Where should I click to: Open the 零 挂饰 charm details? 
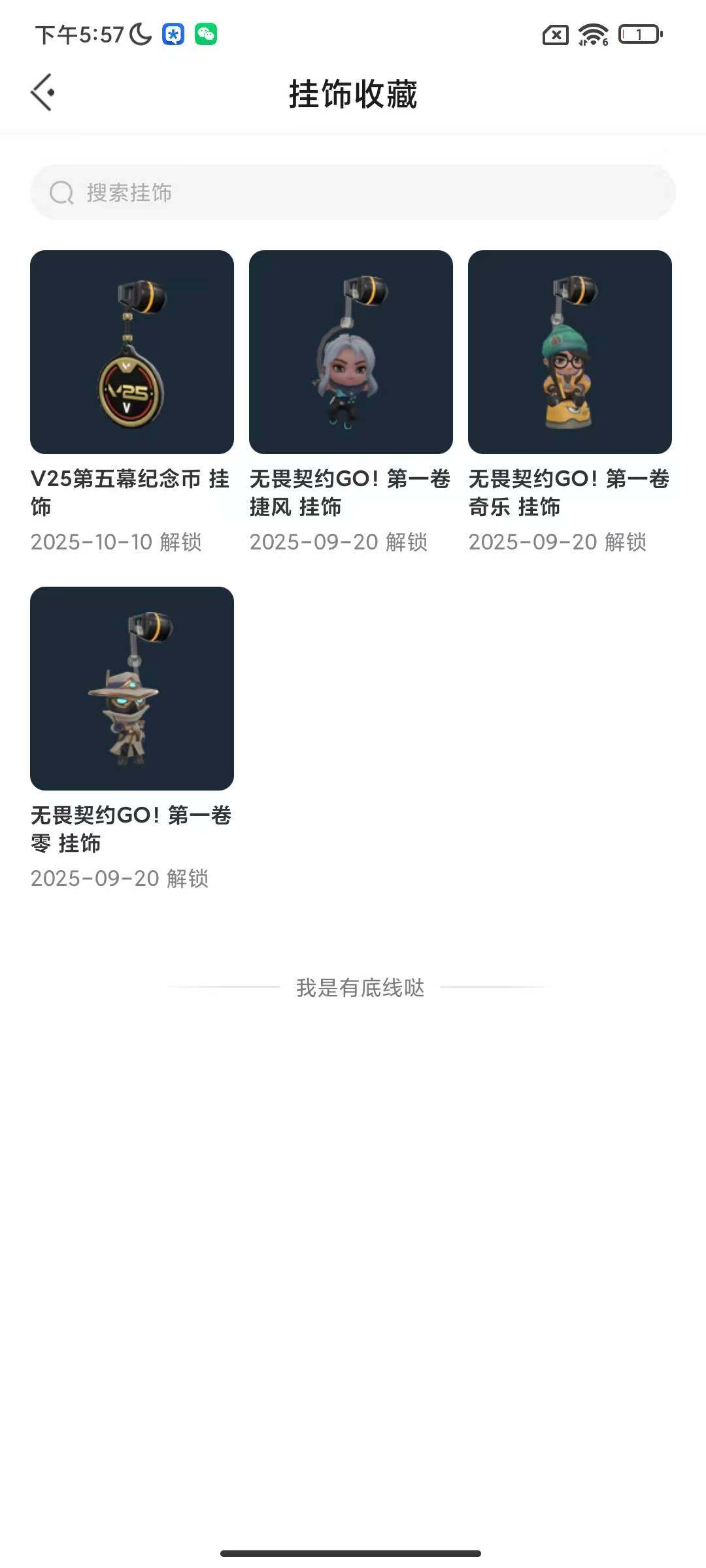click(x=132, y=689)
